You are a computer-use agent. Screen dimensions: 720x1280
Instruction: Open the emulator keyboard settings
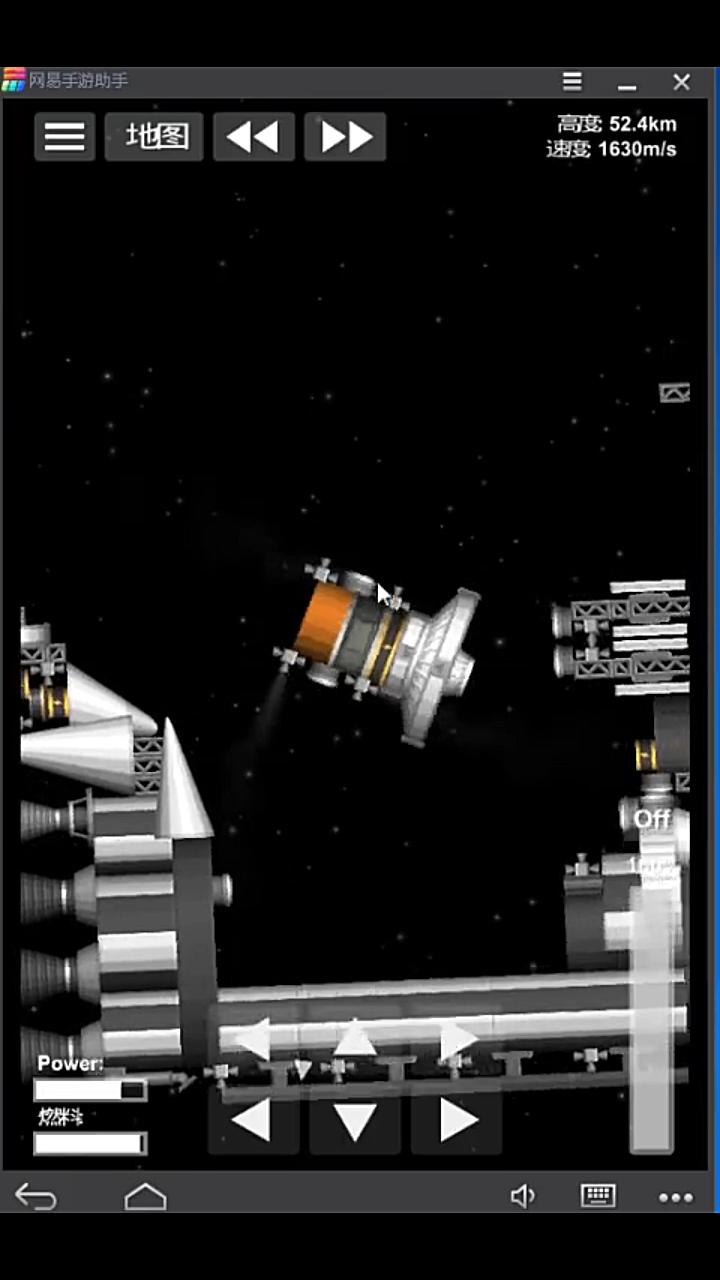click(x=597, y=1196)
